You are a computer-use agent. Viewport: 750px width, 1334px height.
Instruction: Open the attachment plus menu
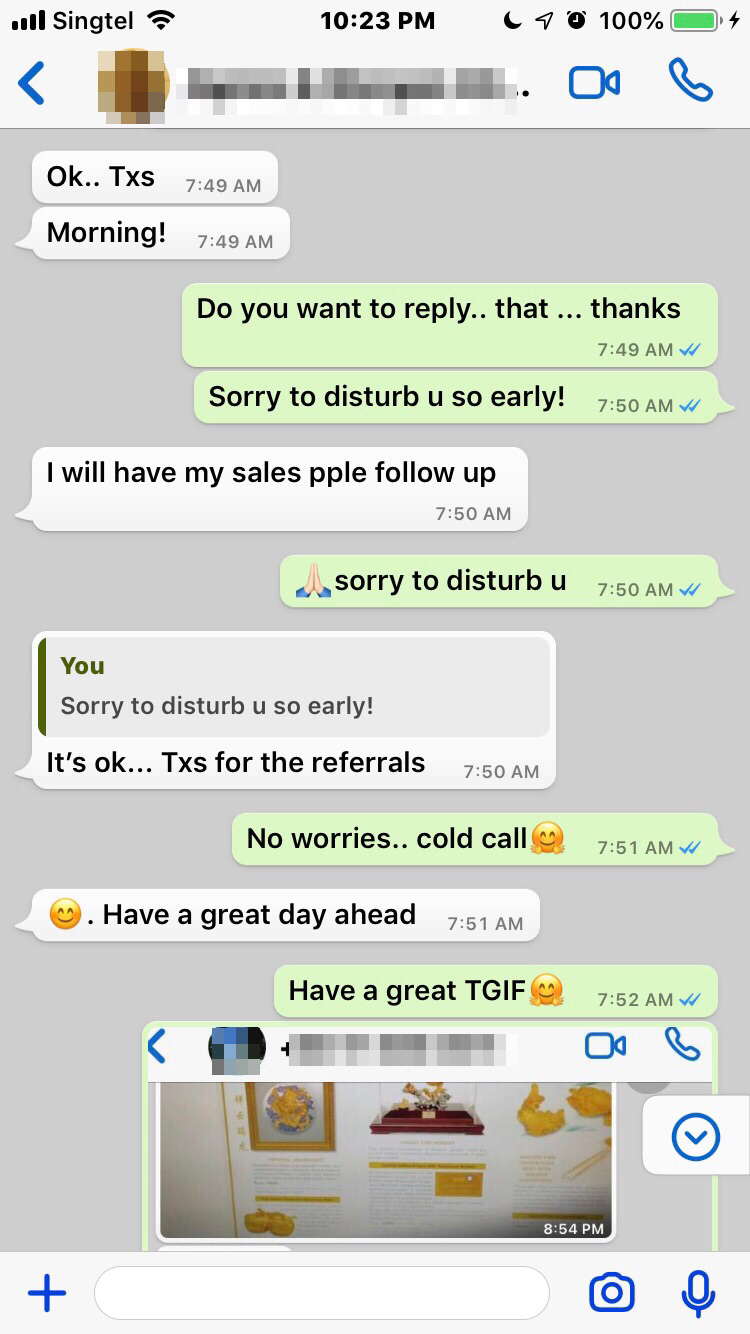pyautogui.click(x=47, y=1293)
